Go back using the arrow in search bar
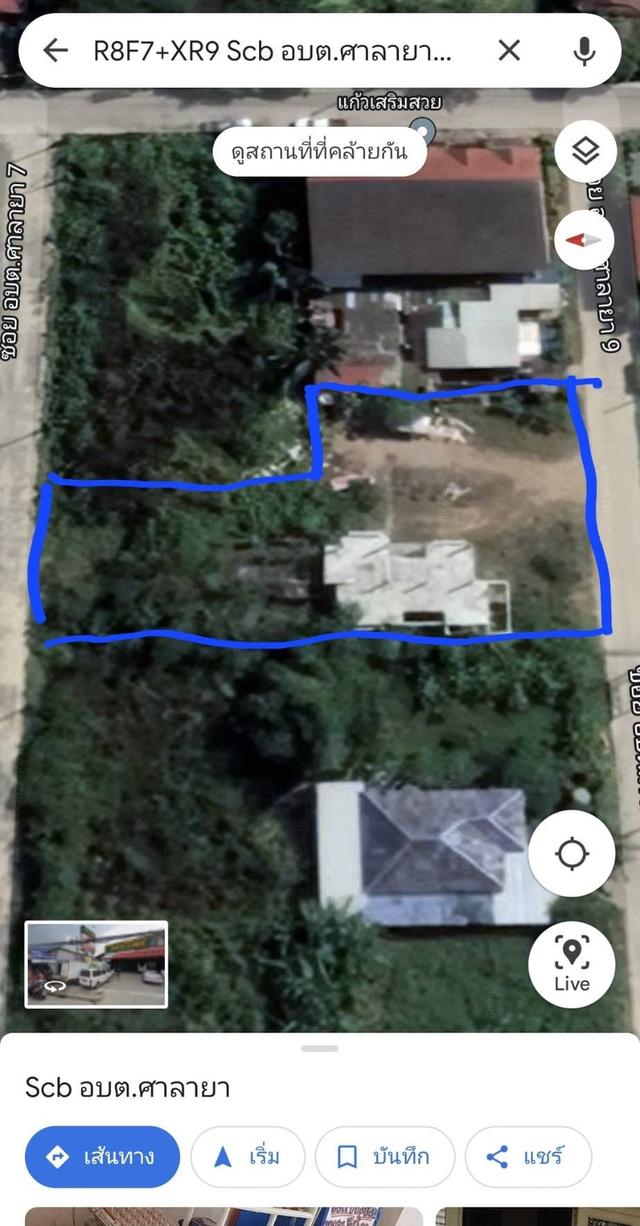The height and width of the screenshot is (1226, 640). tap(55, 51)
